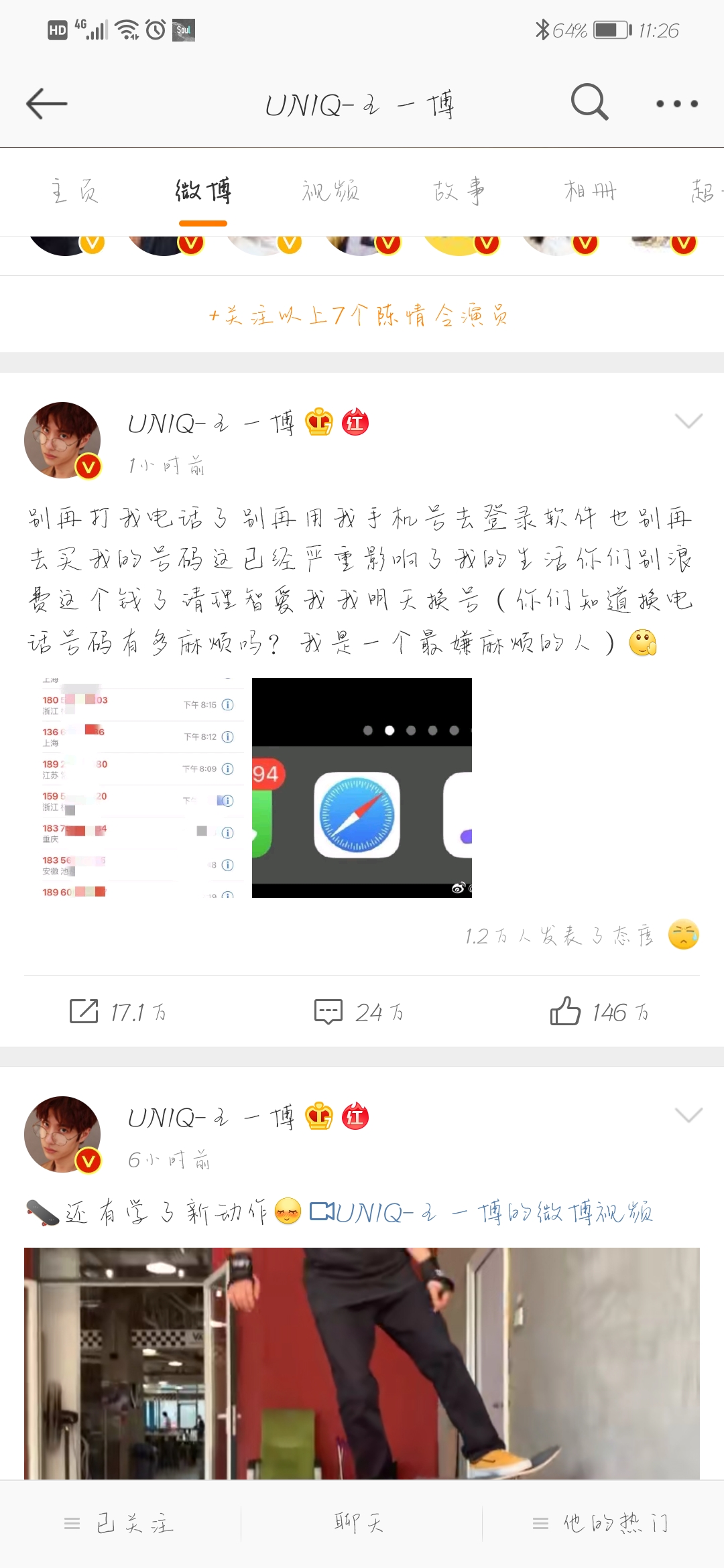Open search on this profile
Screen dimensions: 724x1568
pyautogui.click(x=589, y=103)
